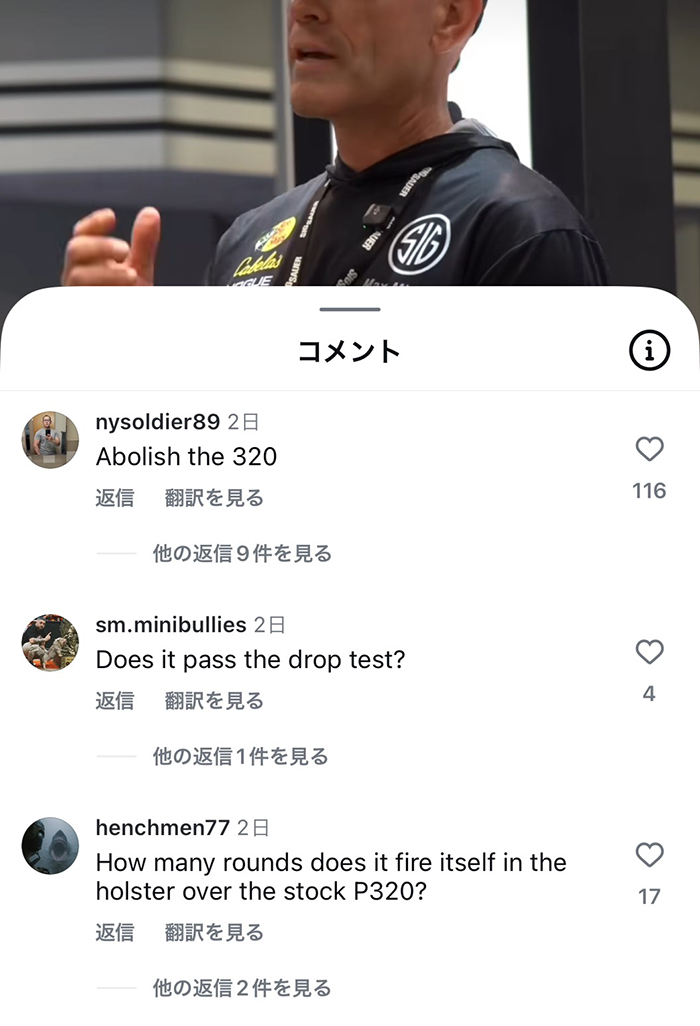Screen dimensions: 700x1026
Task: Reply to sm.minibullies' comment
Action: [x=114, y=701]
